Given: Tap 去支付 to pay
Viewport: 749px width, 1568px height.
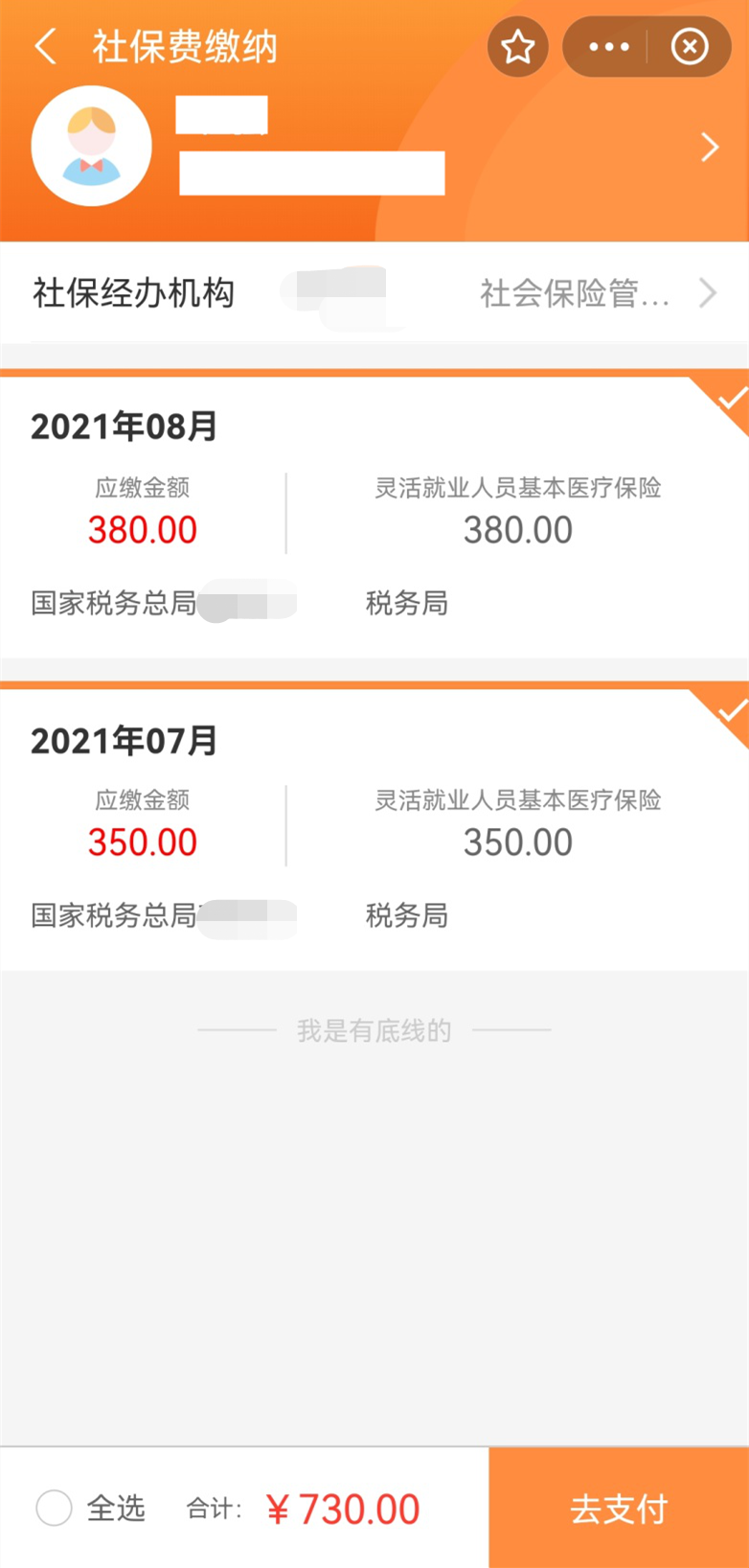Looking at the screenshot, I should point(619,1509).
